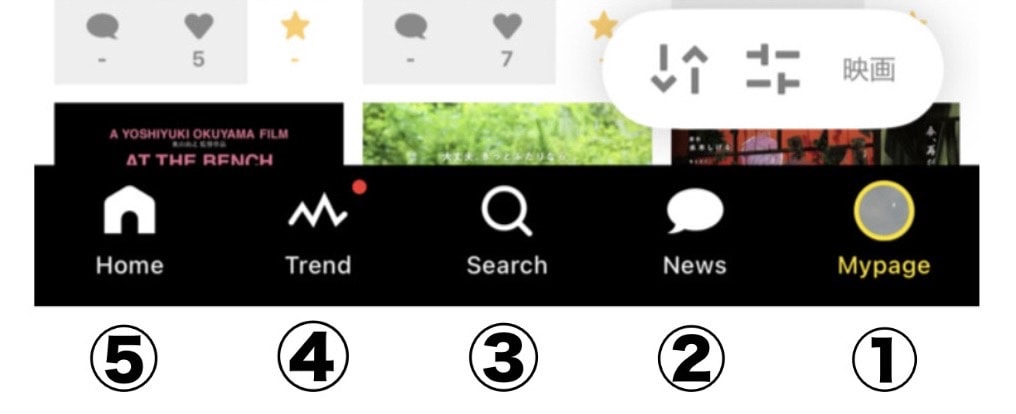Select the Mypage tab

[x=883, y=233]
